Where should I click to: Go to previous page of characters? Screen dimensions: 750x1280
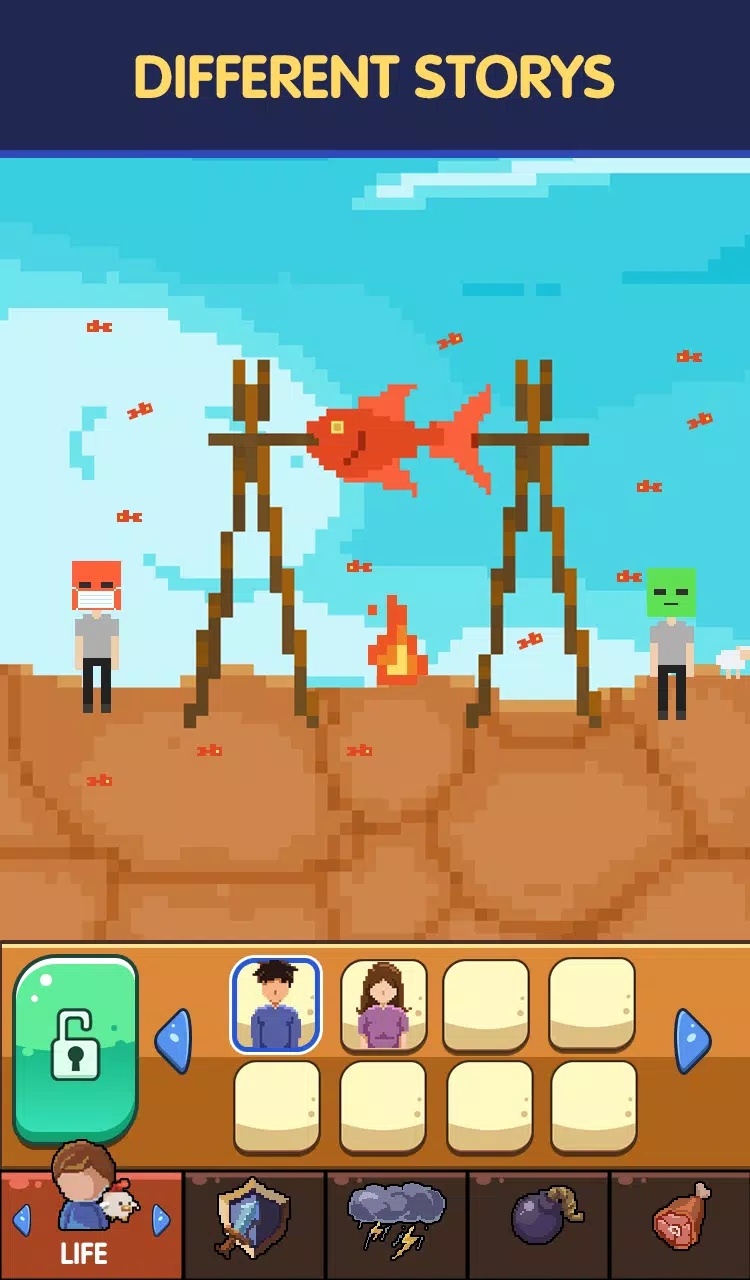coord(173,1041)
